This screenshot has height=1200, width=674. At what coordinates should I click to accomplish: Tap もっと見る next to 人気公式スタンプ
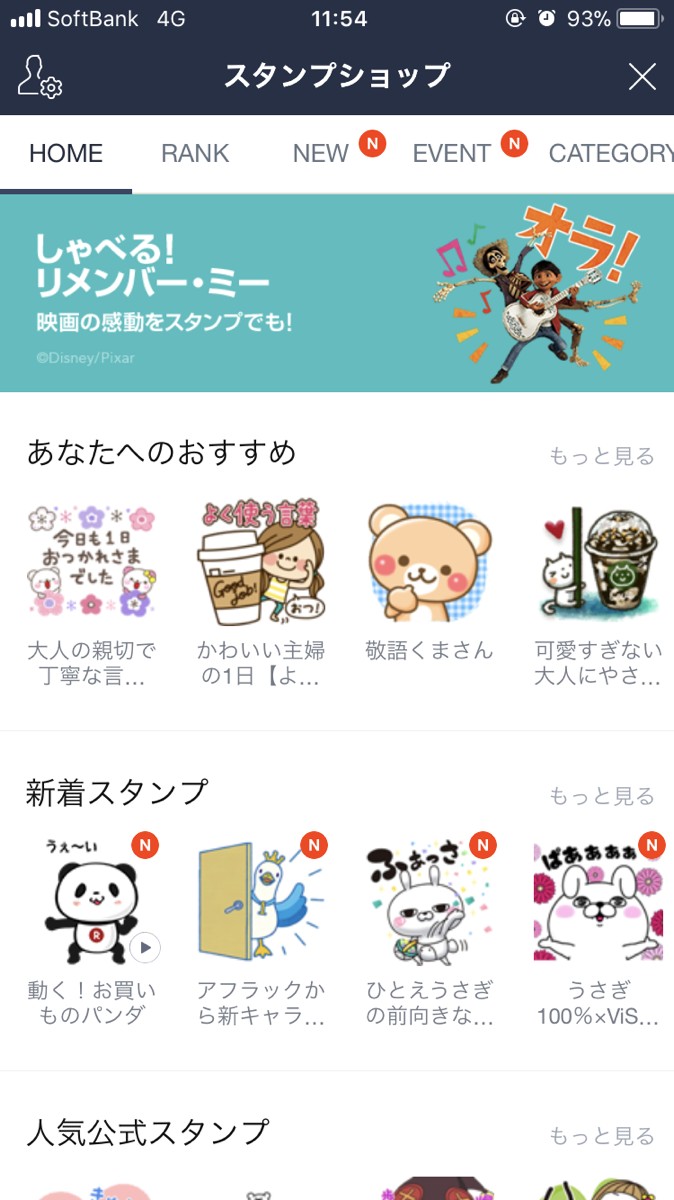[601, 1136]
